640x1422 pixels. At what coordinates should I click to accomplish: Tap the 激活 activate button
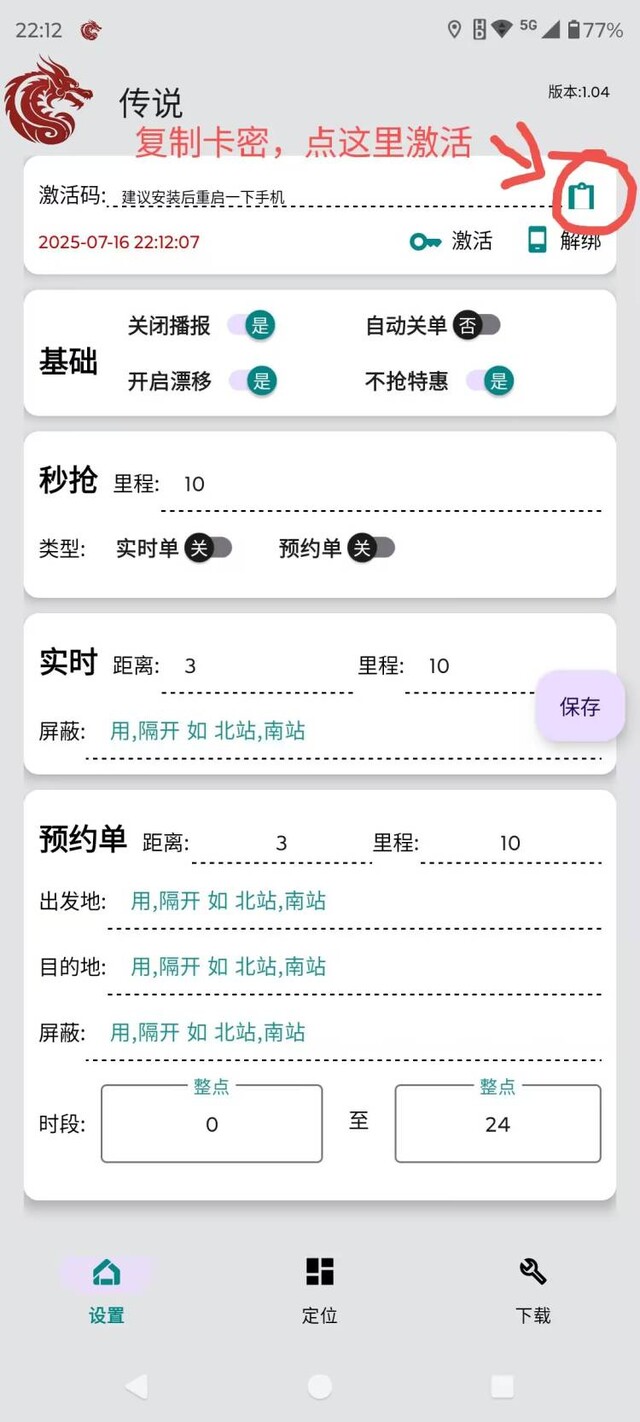[452, 241]
